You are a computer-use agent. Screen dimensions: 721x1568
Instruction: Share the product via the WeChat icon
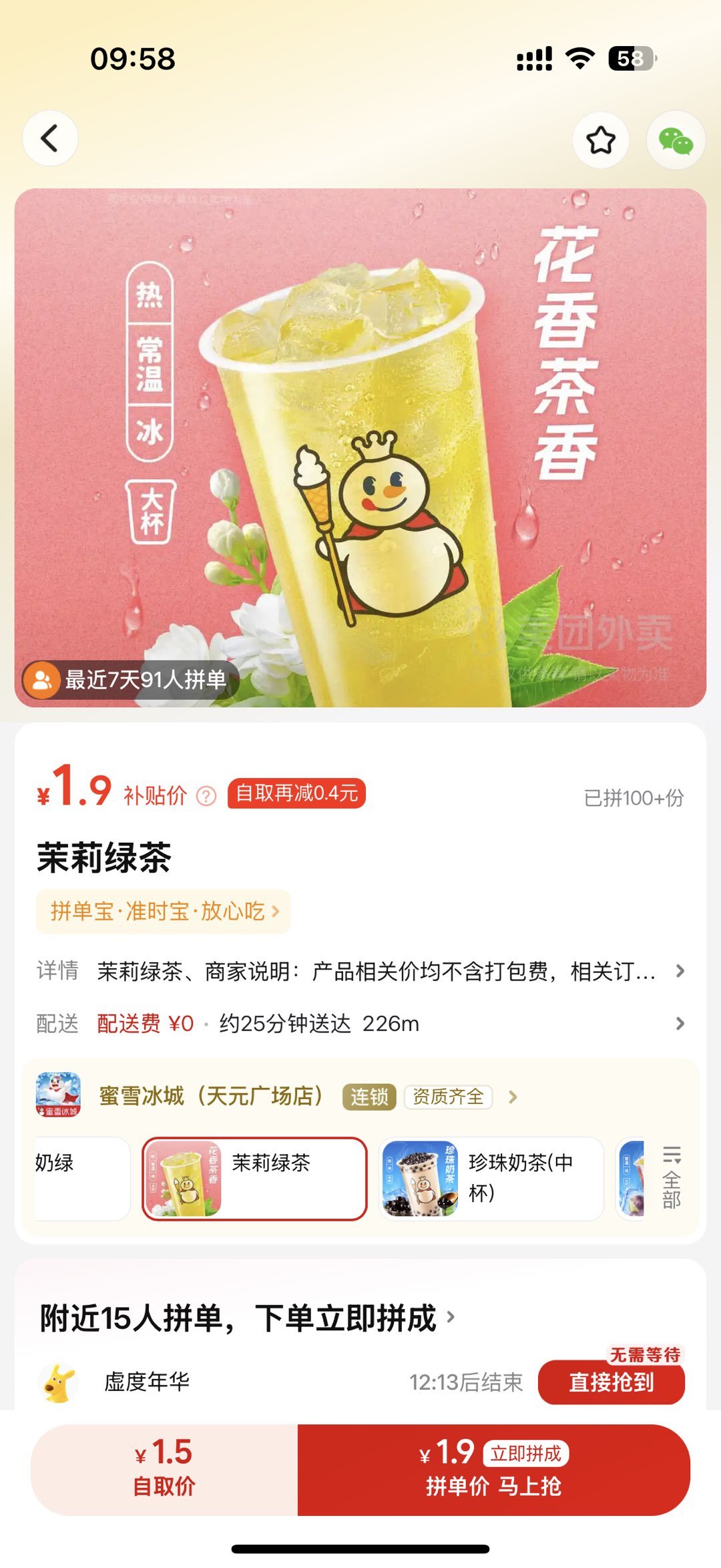pyautogui.click(x=675, y=140)
